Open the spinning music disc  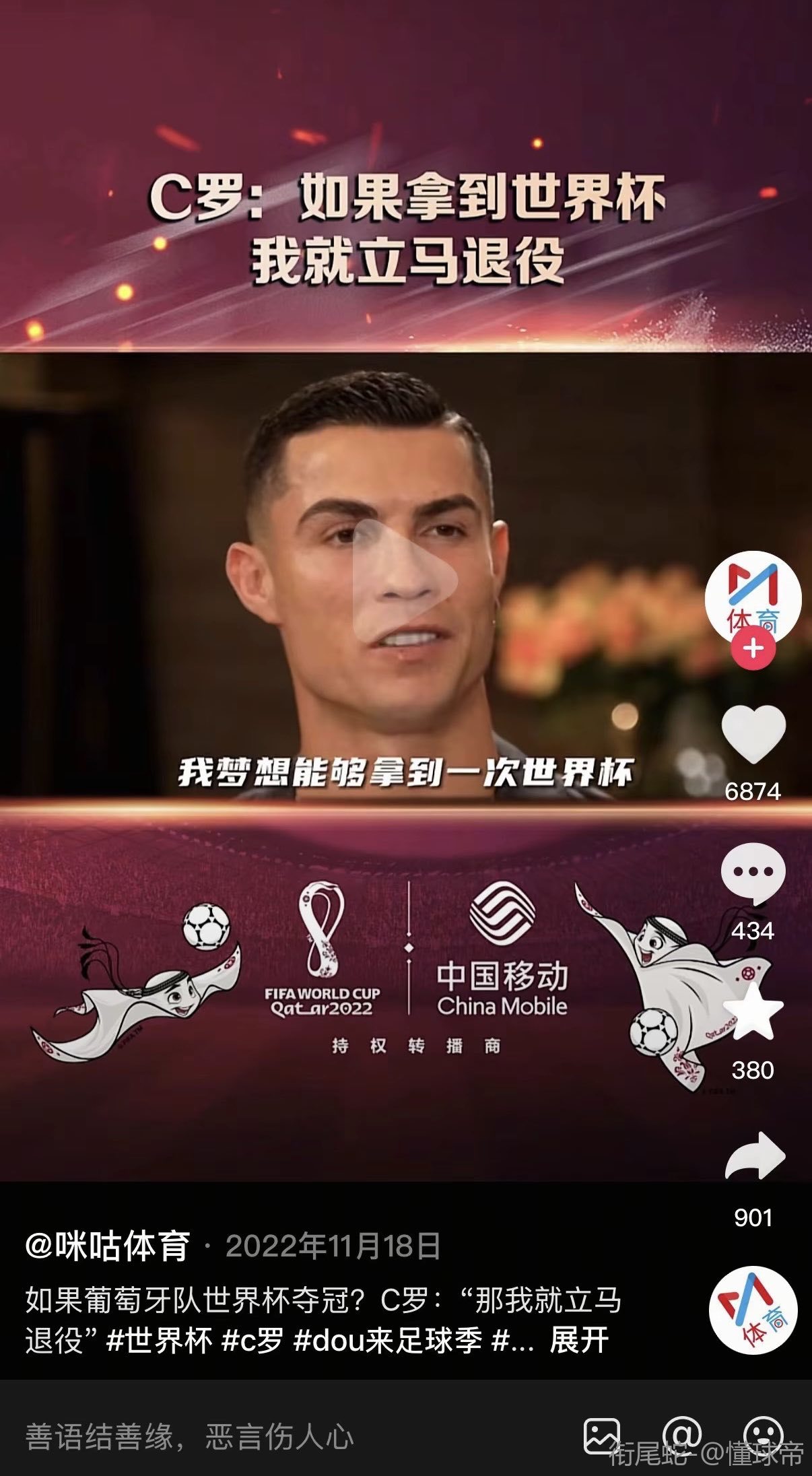pyautogui.click(x=753, y=1310)
